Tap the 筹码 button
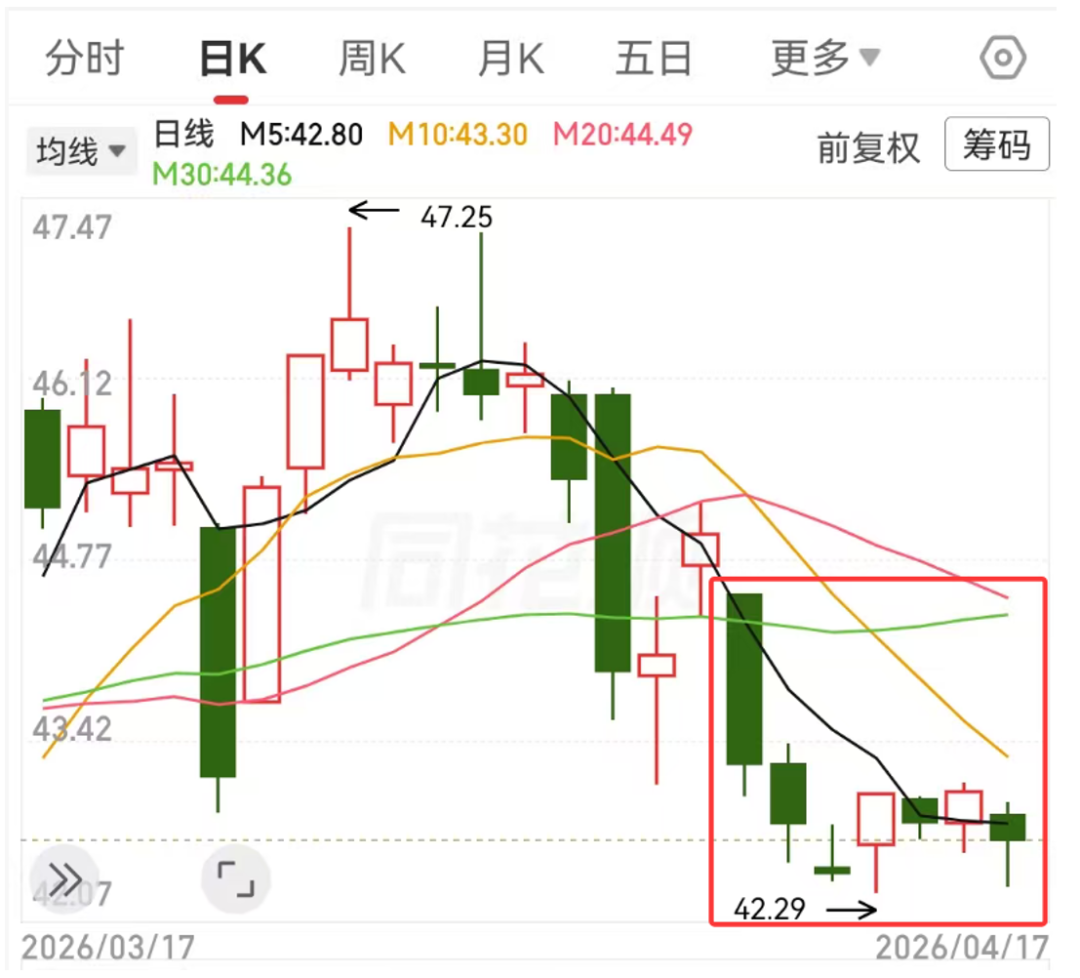The width and height of the screenshot is (1080, 978). [996, 146]
